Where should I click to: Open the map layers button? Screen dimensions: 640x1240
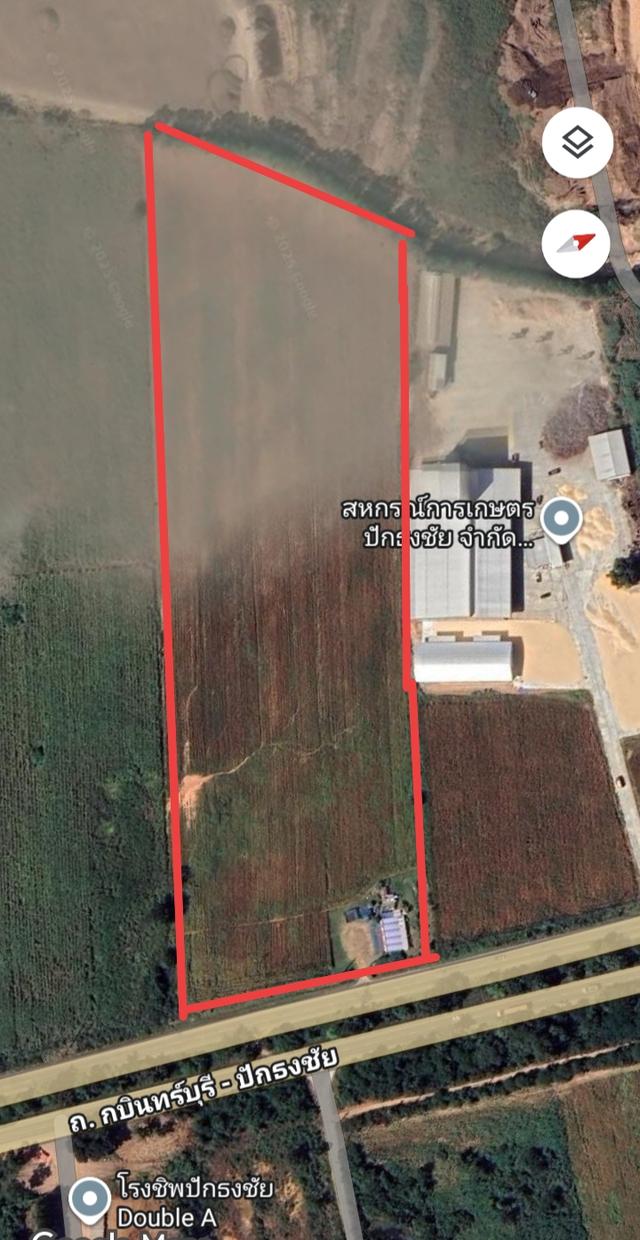(577, 143)
